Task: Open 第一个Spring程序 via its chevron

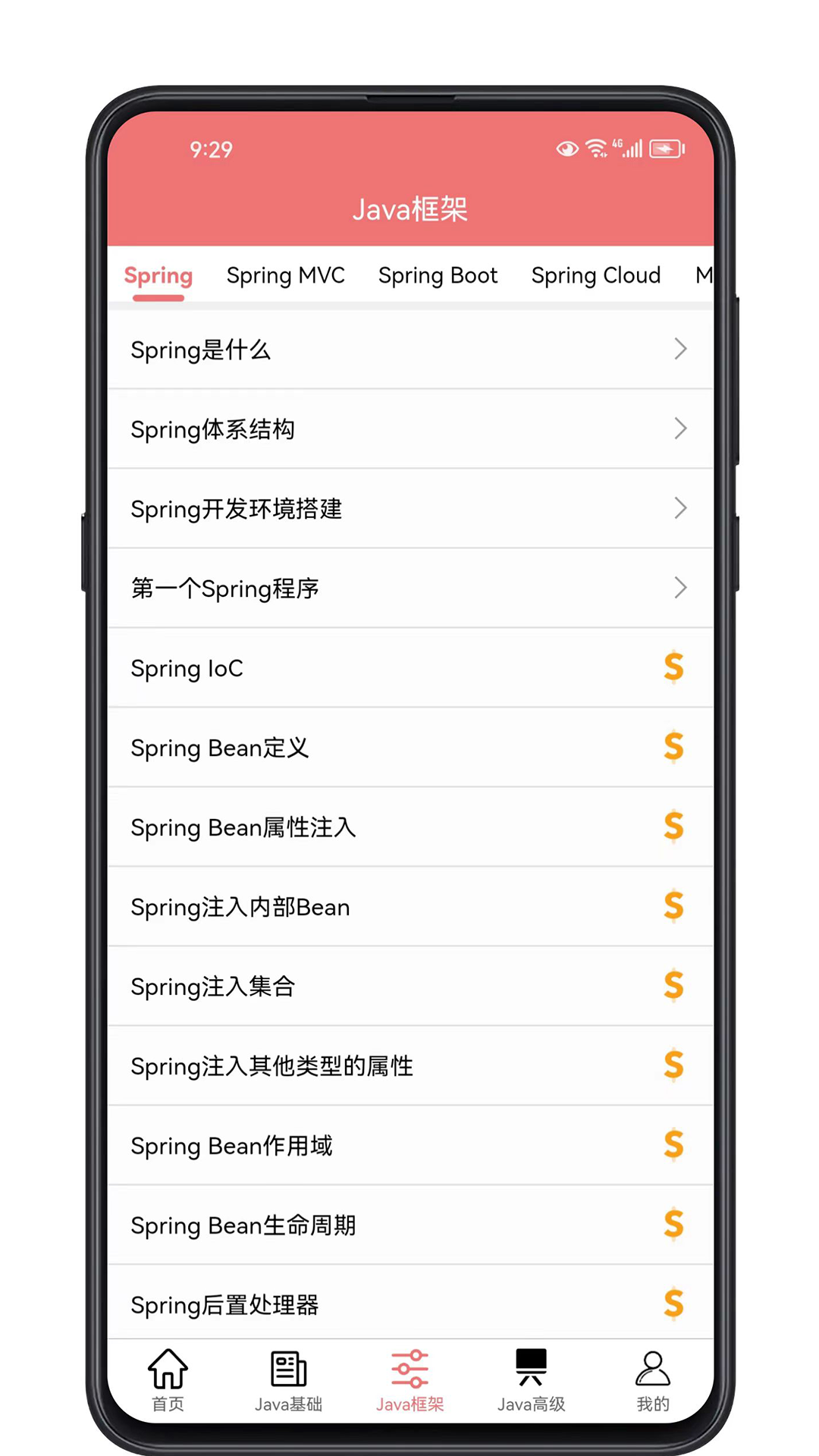Action: click(x=680, y=588)
